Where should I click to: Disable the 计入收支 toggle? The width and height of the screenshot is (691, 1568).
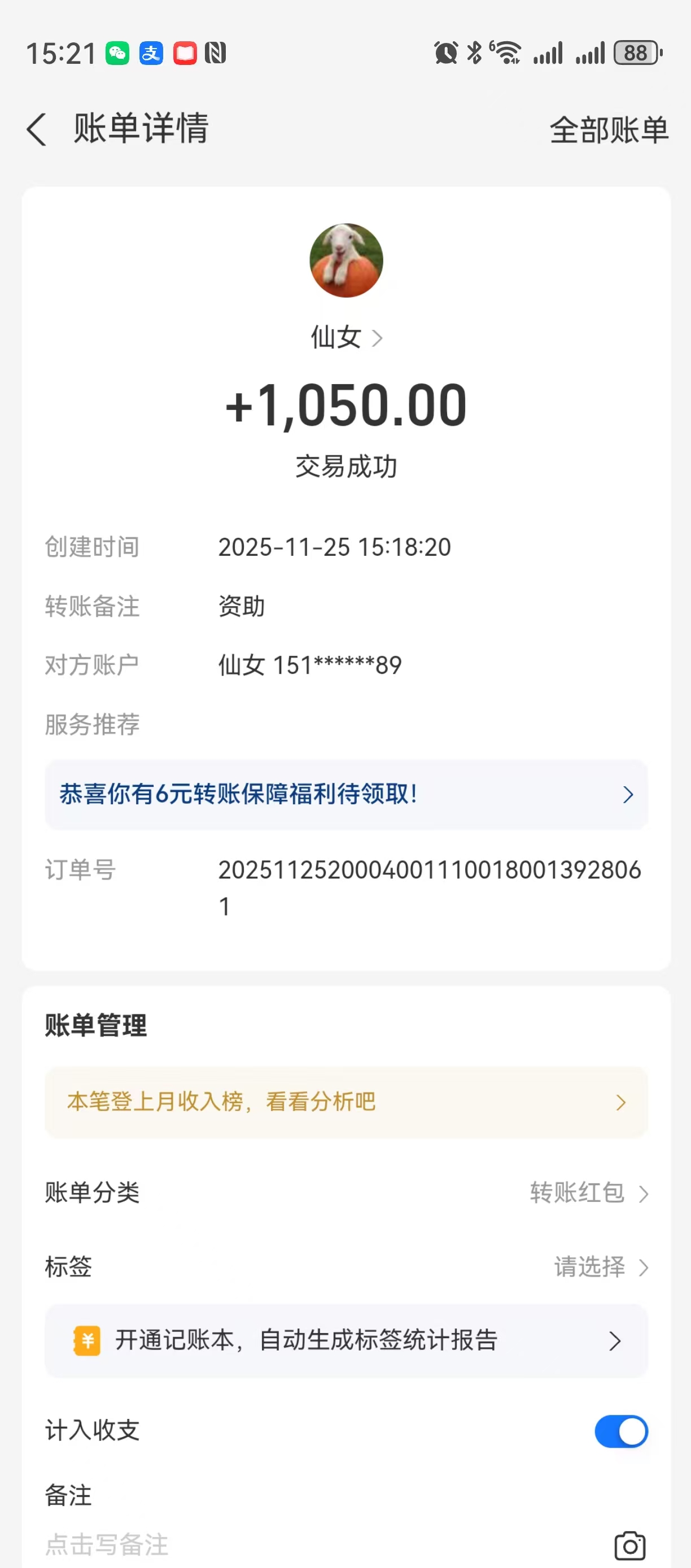[620, 1431]
